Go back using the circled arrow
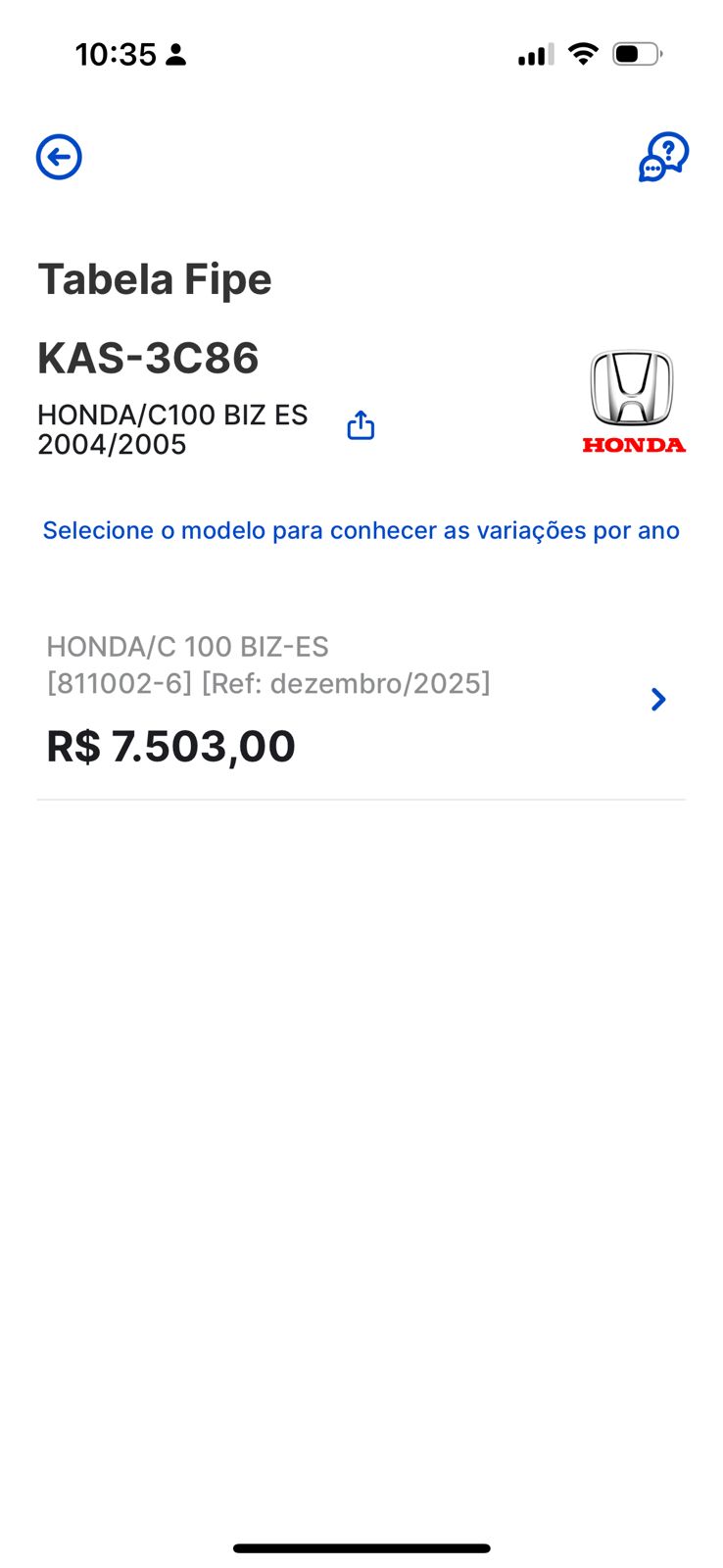 (x=59, y=157)
